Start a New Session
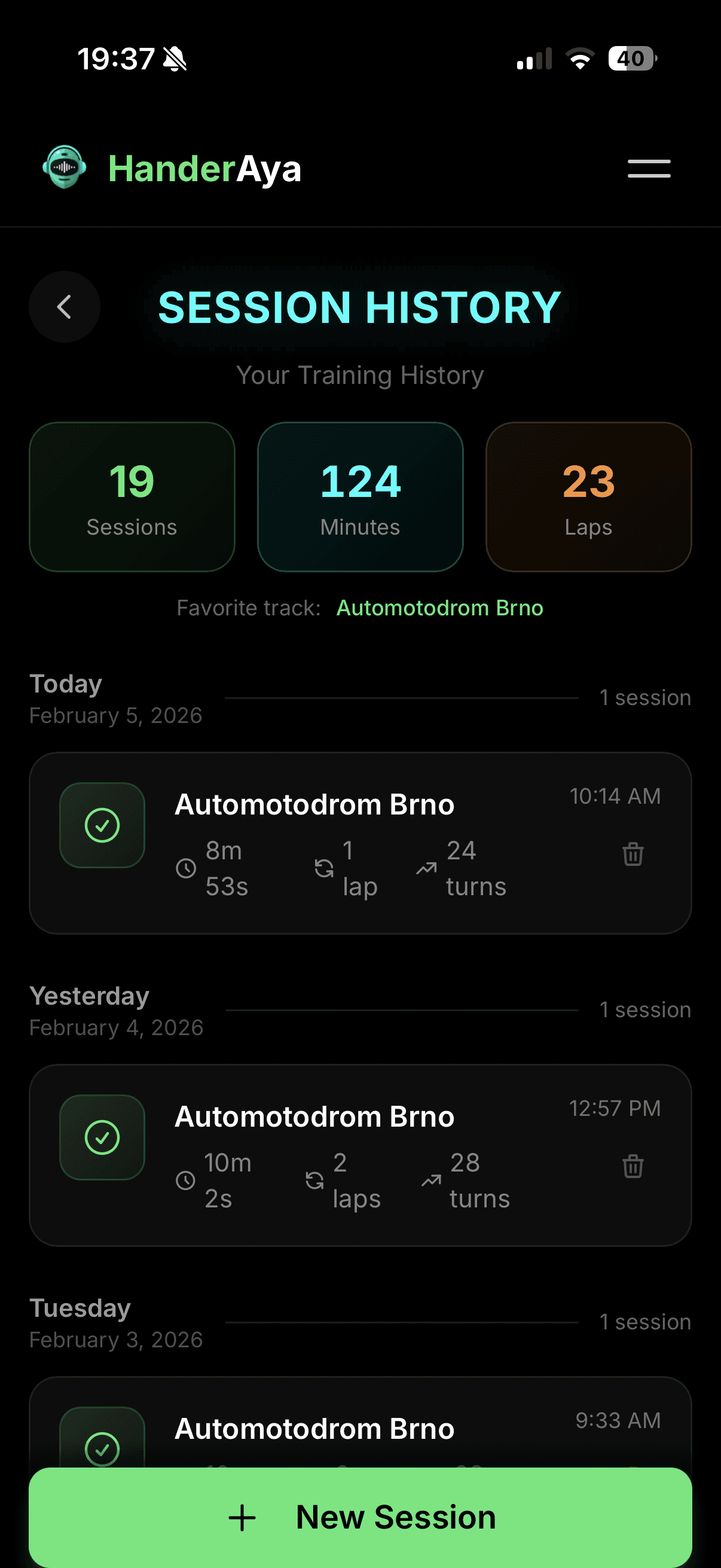 [360, 1516]
